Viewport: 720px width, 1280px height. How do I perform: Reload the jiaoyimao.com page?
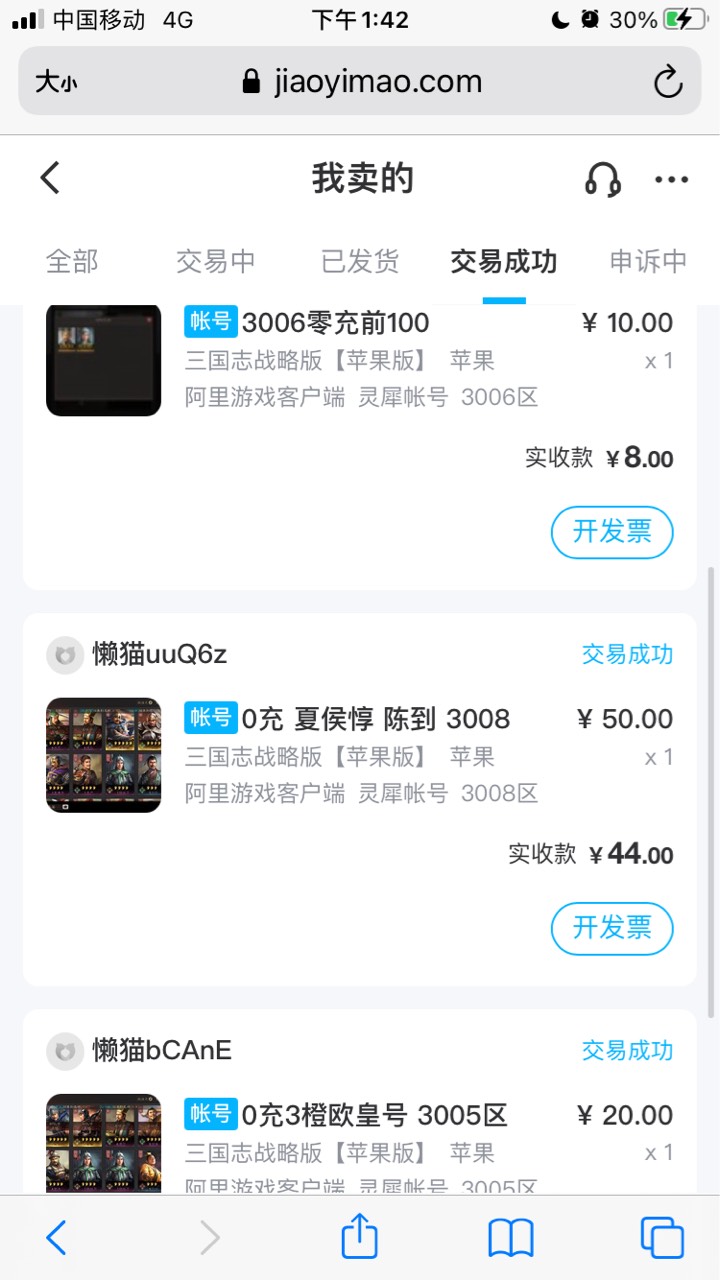[x=668, y=82]
